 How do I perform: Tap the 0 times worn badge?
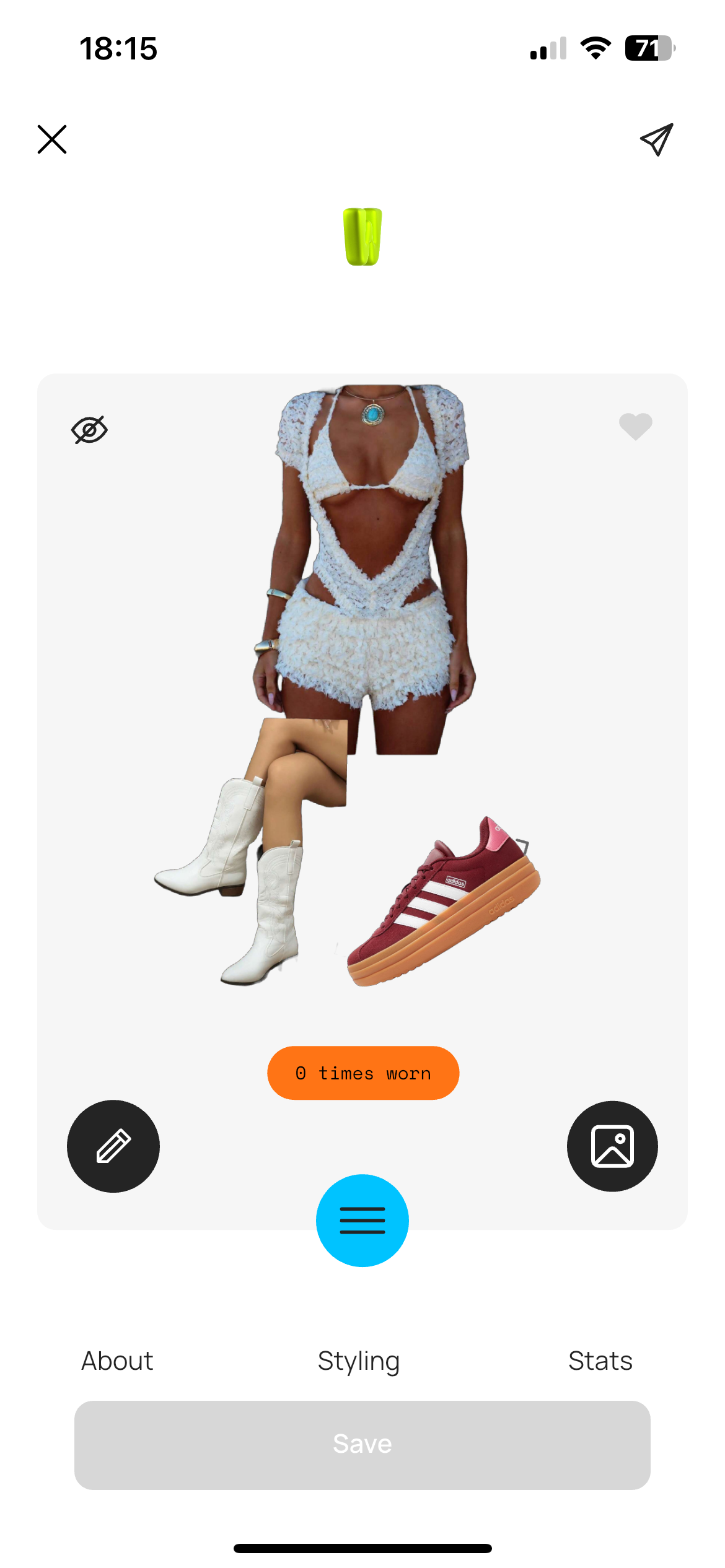[x=363, y=1073]
